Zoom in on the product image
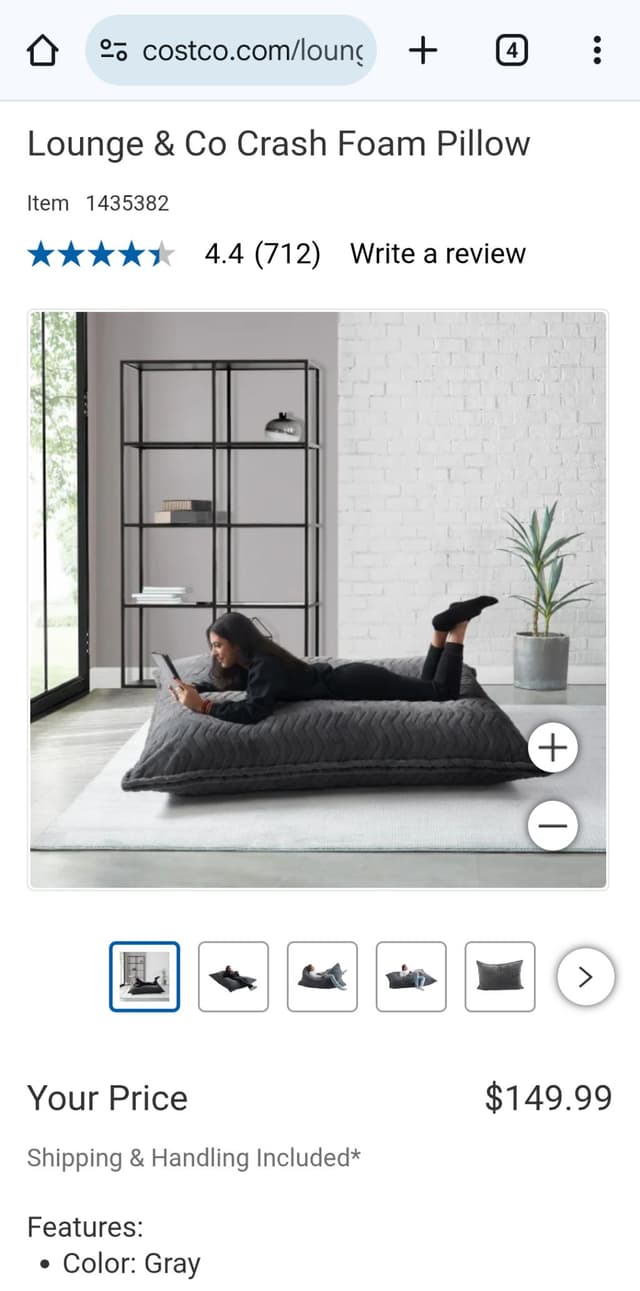 553,747
